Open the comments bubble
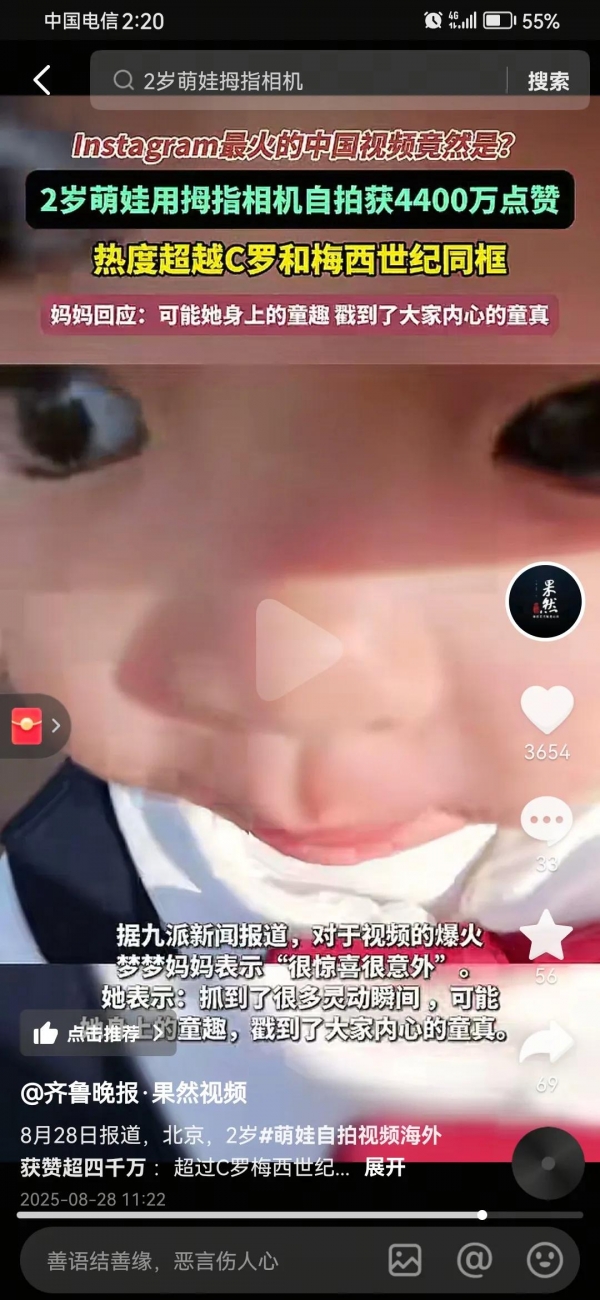 546,822
